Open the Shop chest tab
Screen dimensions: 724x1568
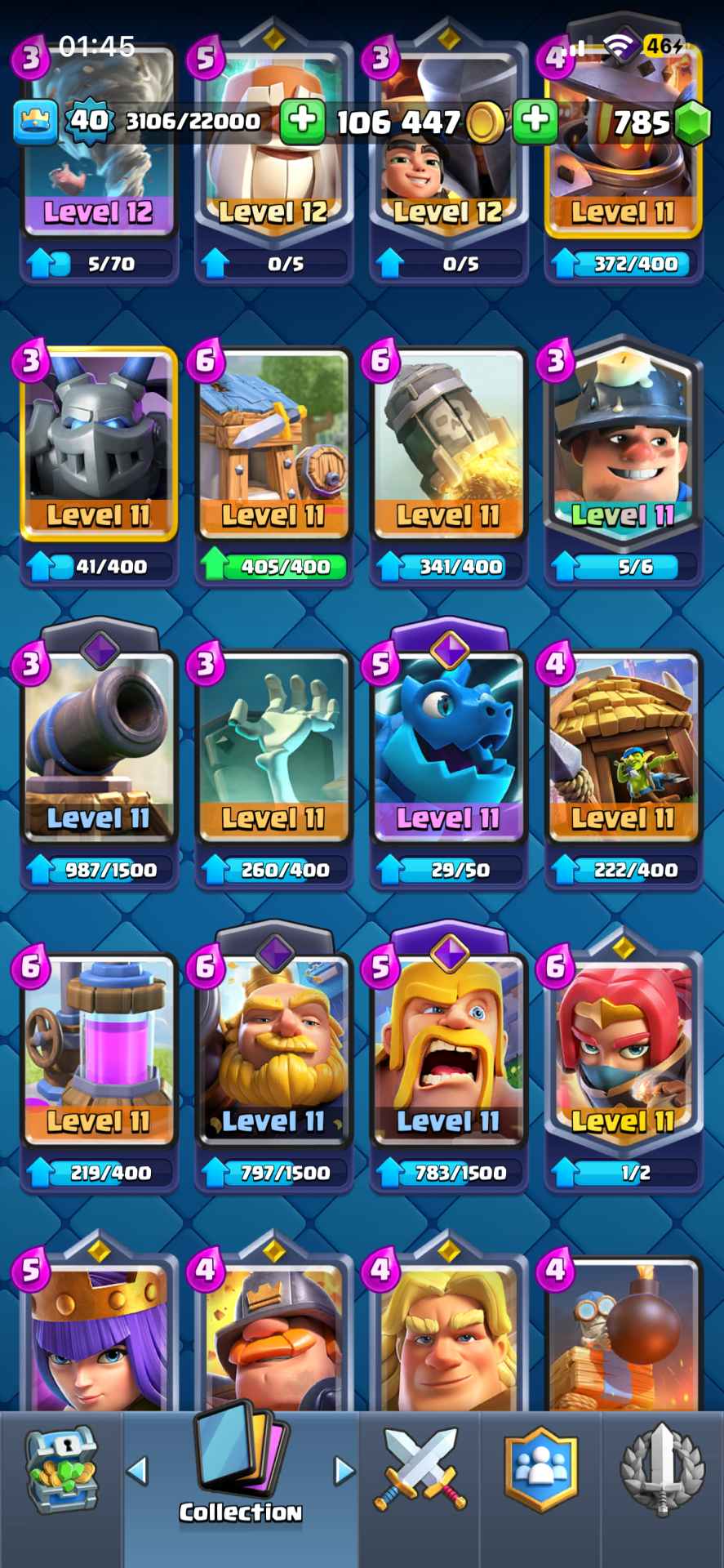61,1470
